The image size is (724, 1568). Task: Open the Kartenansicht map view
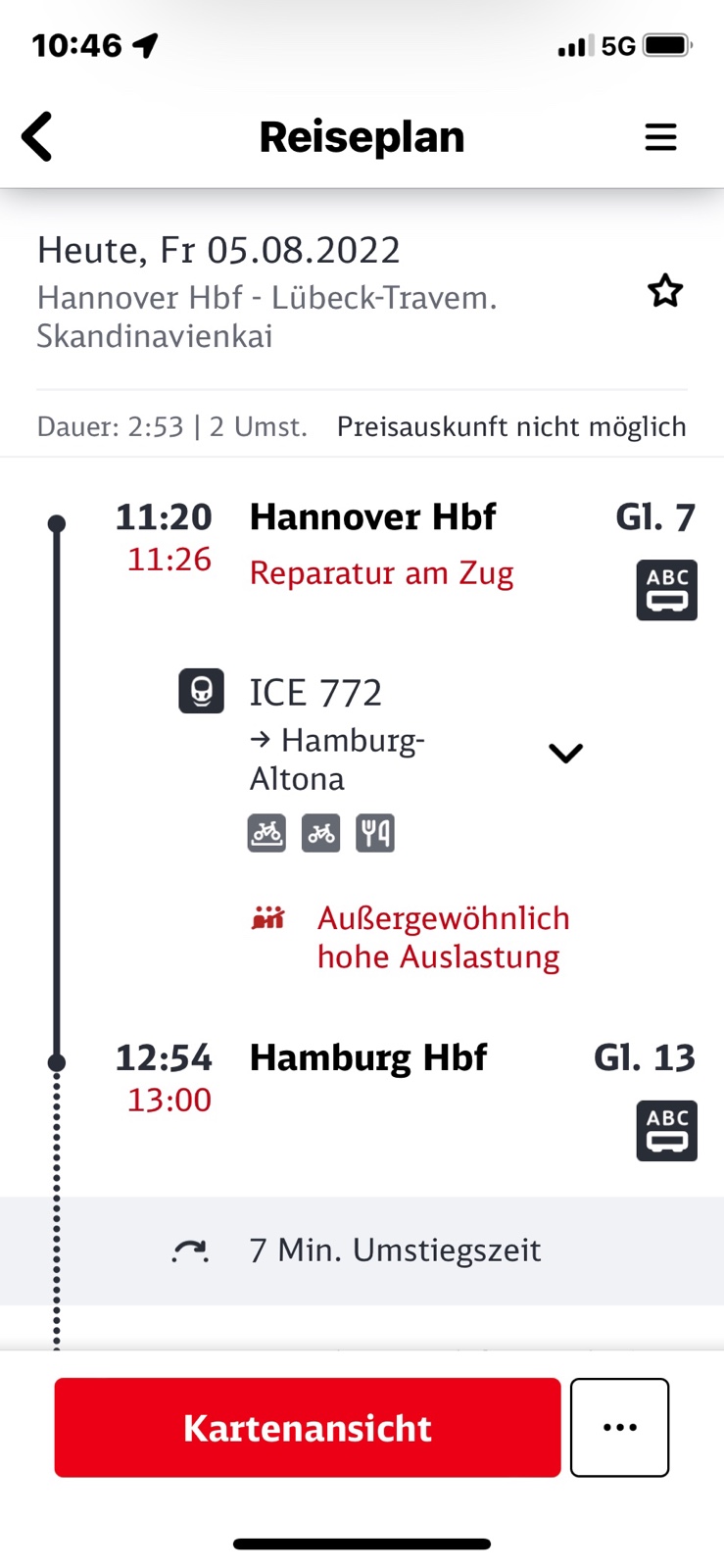308,1427
